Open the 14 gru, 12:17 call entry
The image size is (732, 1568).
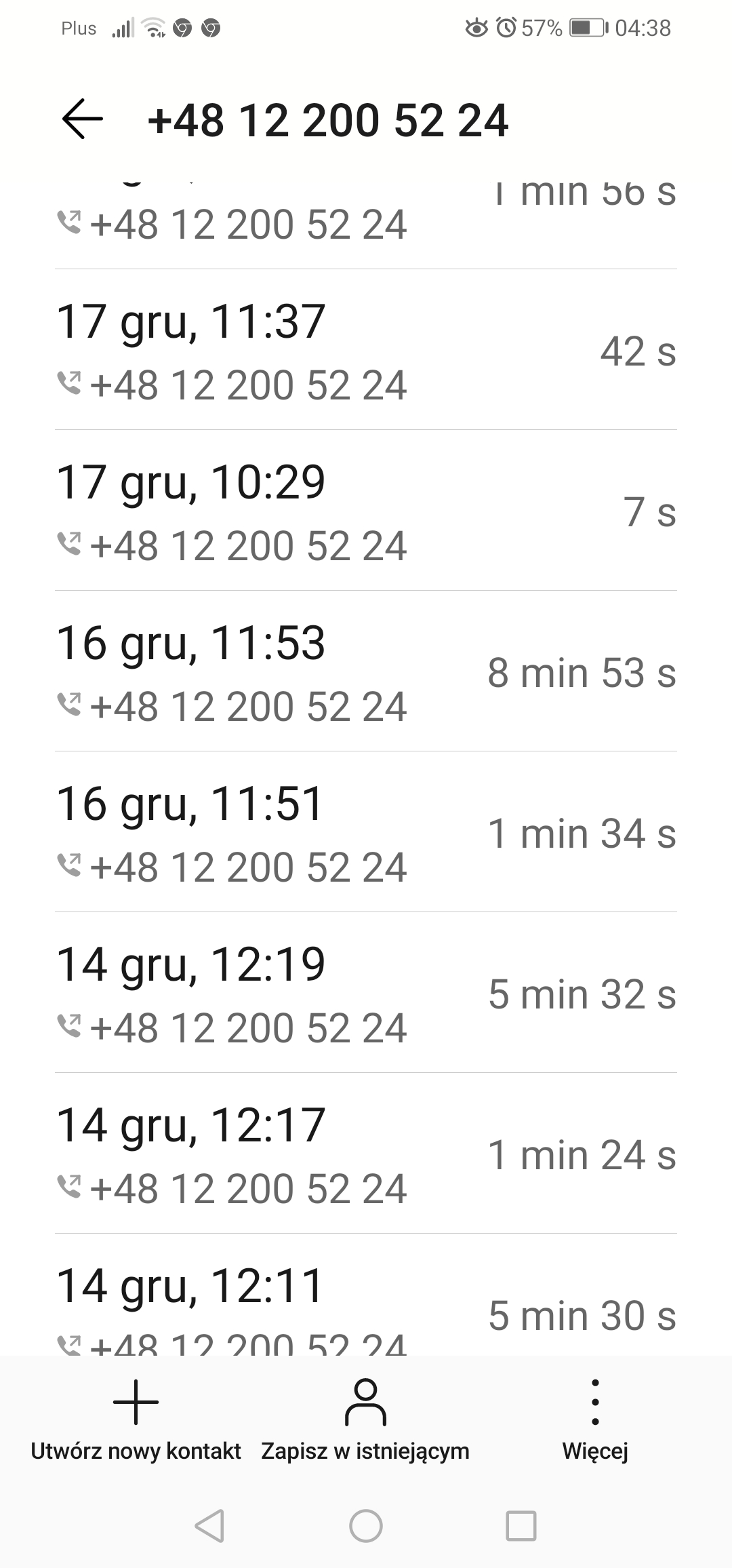click(x=366, y=1154)
